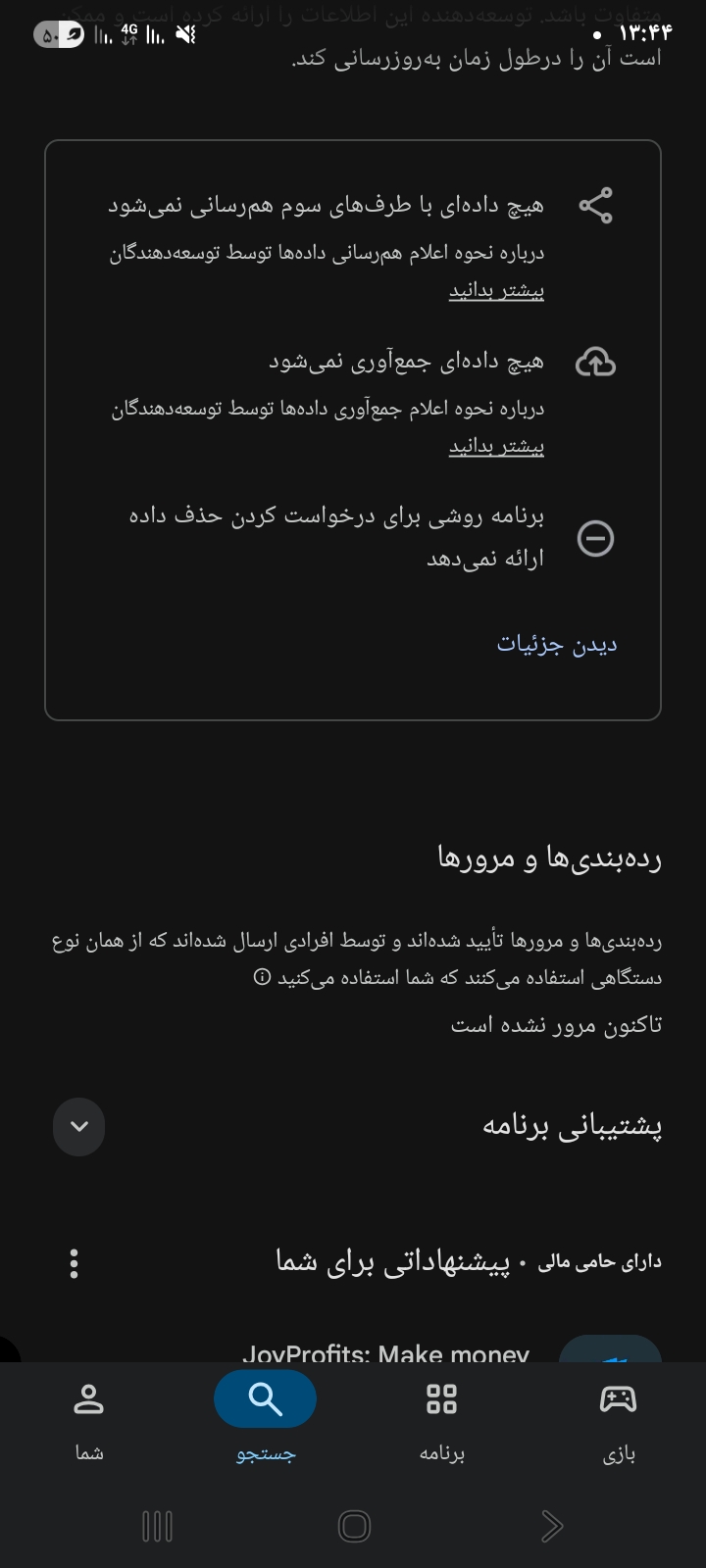
Task: Tap the system home button
Action: click(x=354, y=1526)
